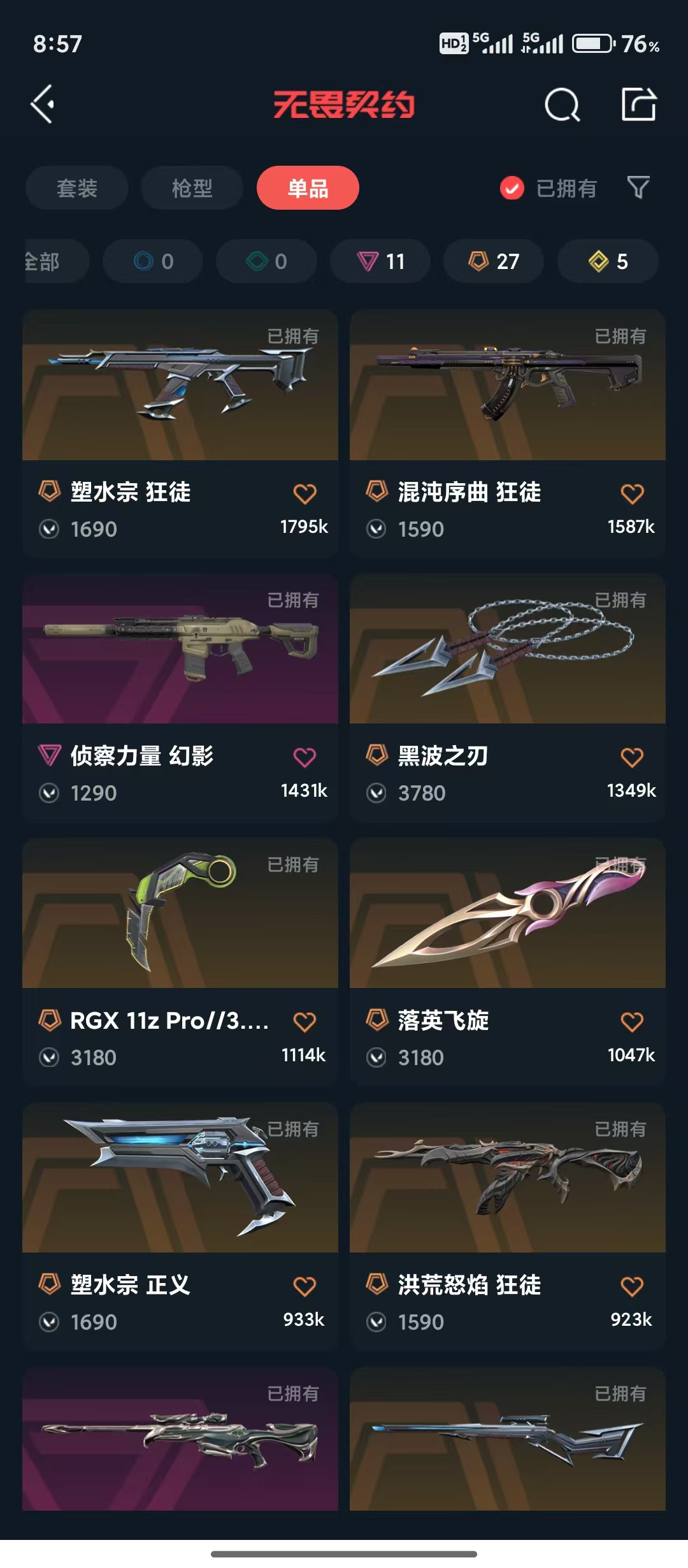Switch to the 枪型 tab
The height and width of the screenshot is (1568, 688).
(x=192, y=188)
